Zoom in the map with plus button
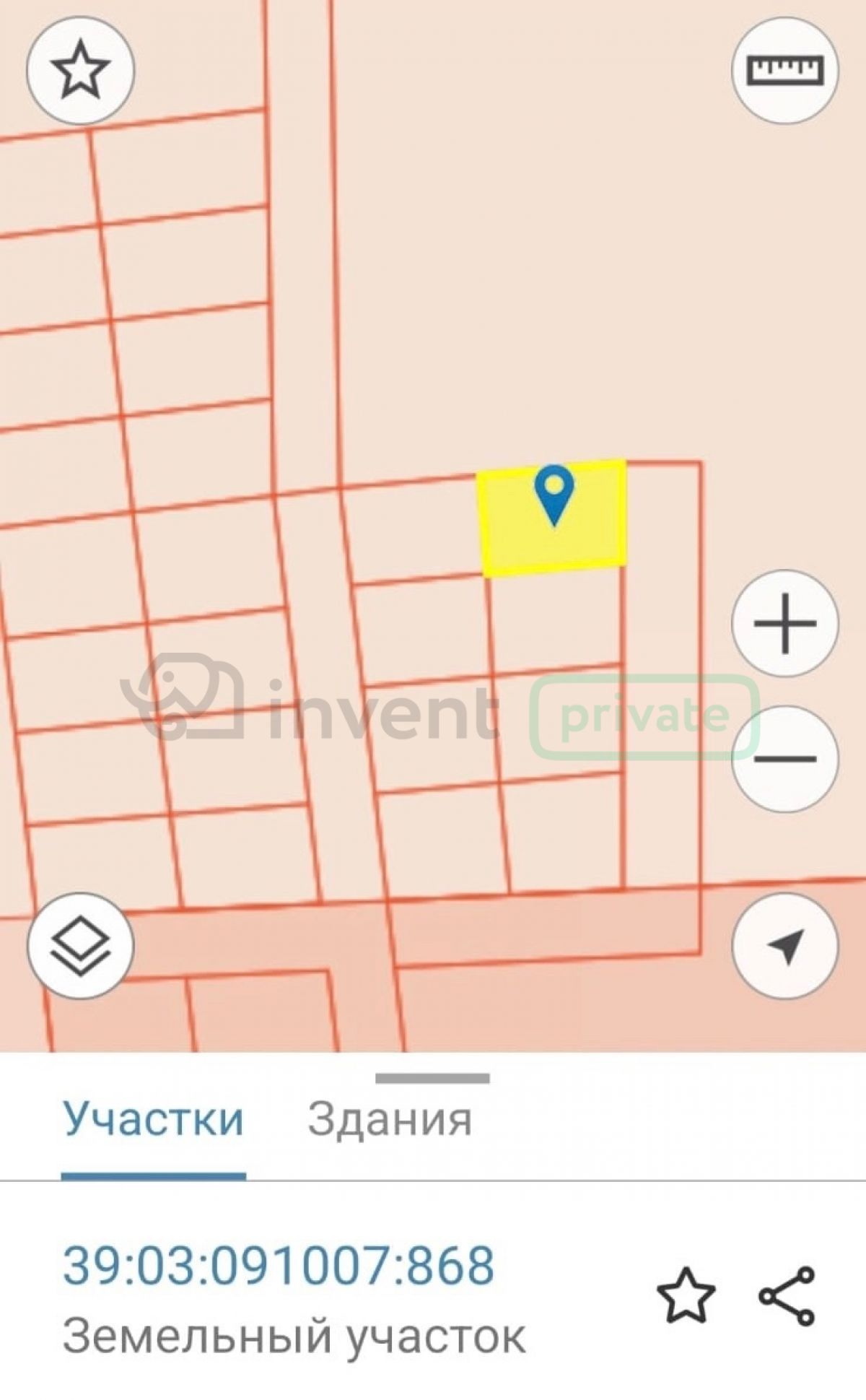The height and width of the screenshot is (1400, 866). point(785,623)
